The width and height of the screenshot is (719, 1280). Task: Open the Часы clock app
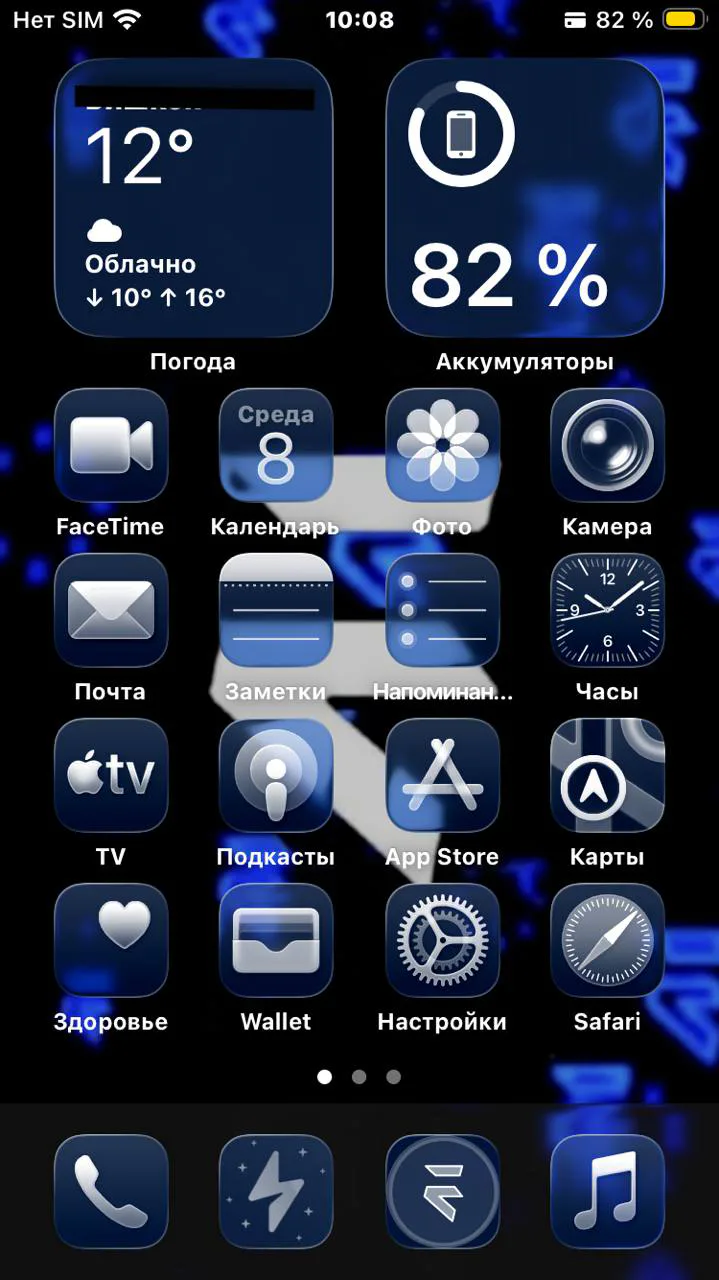click(x=607, y=610)
